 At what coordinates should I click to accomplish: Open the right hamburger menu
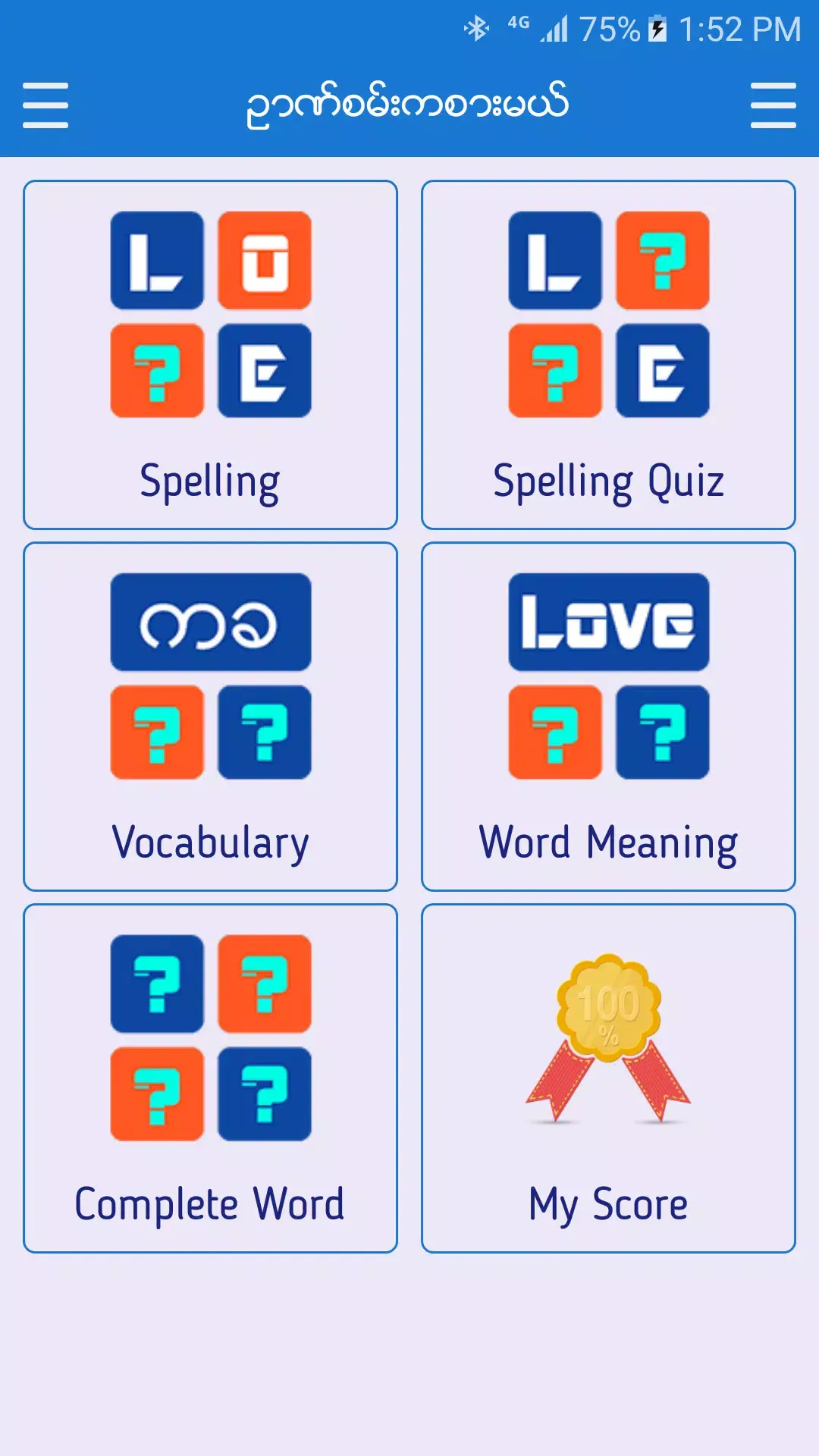(x=773, y=105)
